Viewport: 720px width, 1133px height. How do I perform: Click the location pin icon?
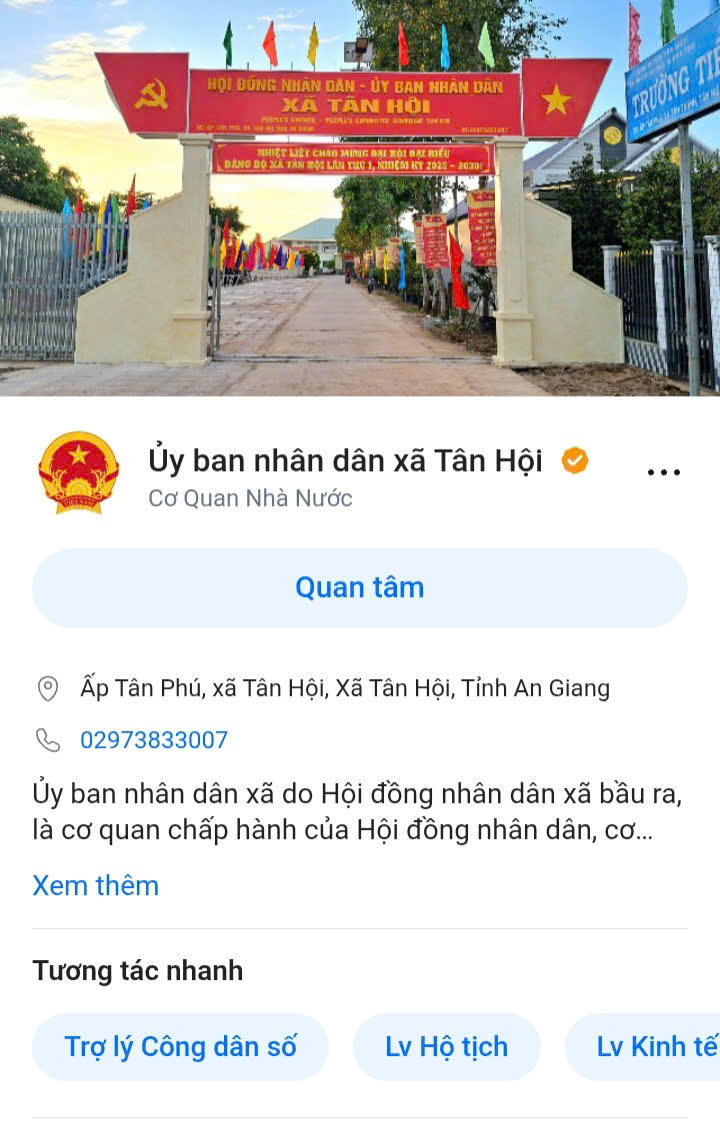46,688
